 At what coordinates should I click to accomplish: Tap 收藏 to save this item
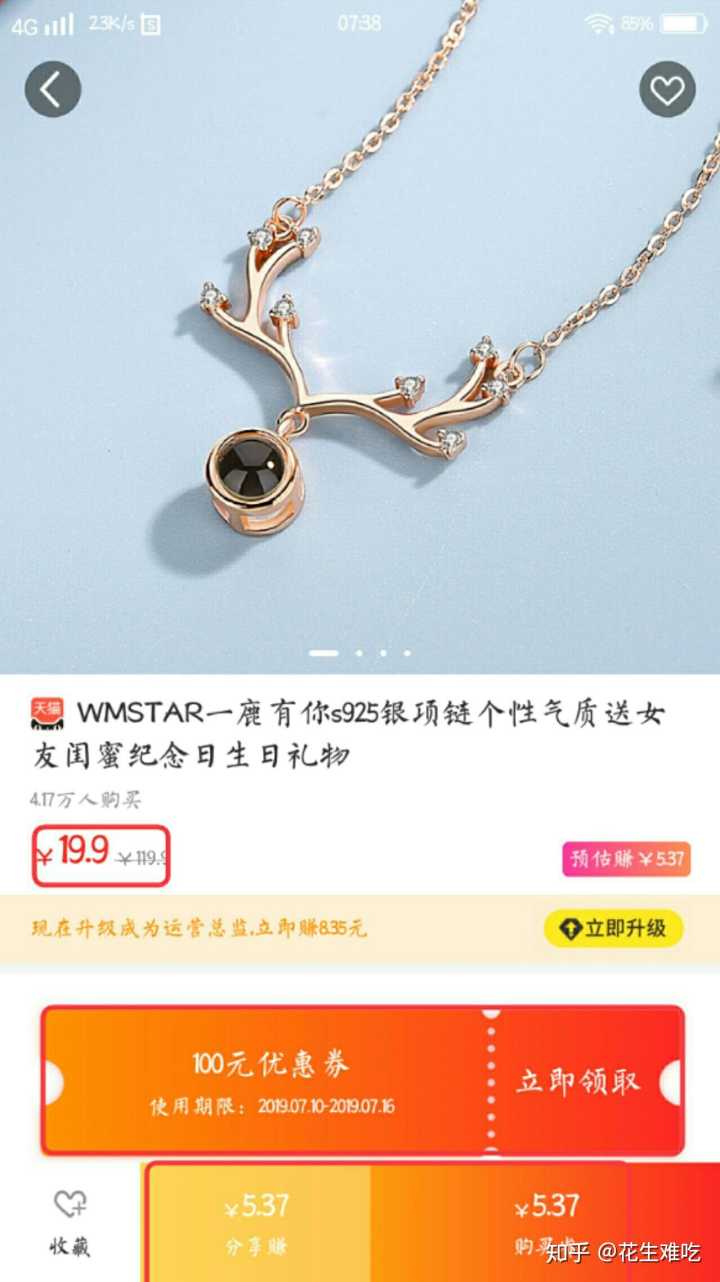tap(70, 1222)
